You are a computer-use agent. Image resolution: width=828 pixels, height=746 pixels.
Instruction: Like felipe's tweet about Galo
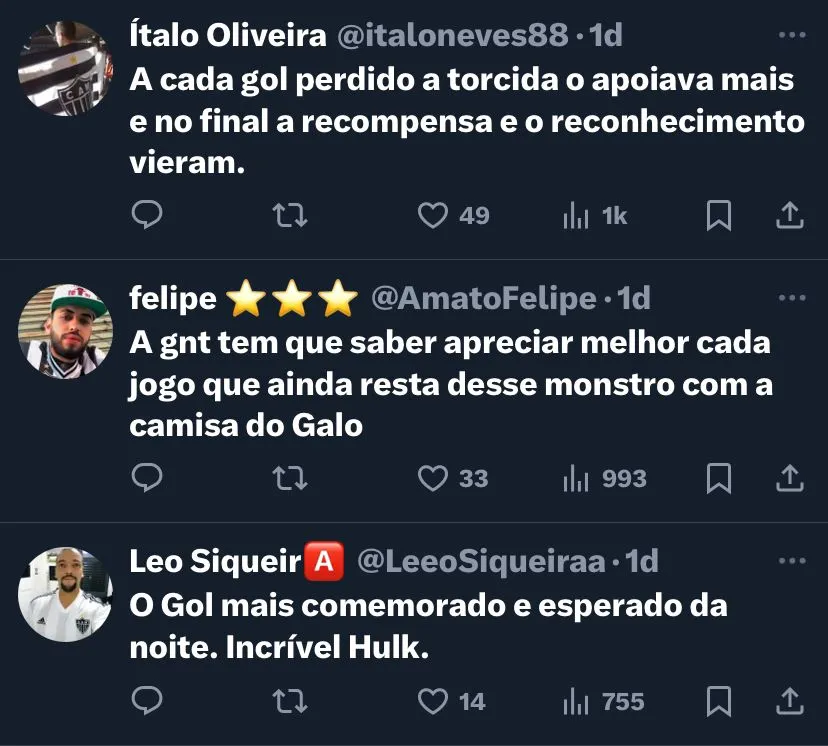[432, 479]
